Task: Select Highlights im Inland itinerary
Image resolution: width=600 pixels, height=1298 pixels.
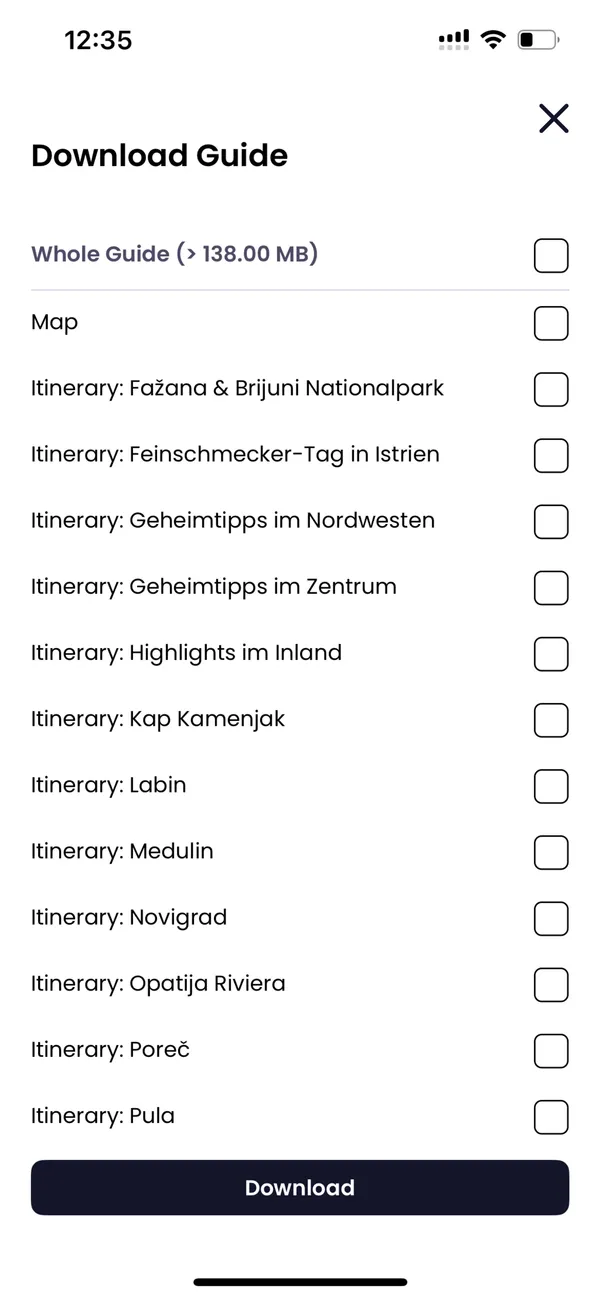Action: click(x=551, y=654)
